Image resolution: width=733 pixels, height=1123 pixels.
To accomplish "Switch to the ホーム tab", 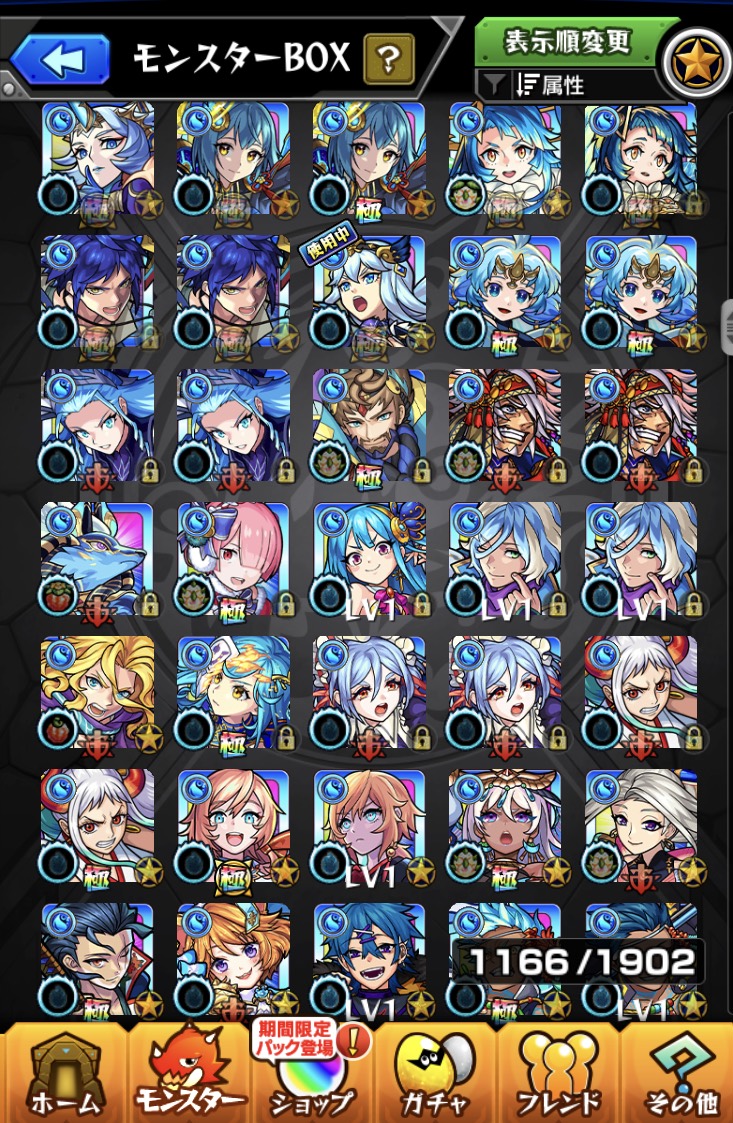I will [64, 1075].
